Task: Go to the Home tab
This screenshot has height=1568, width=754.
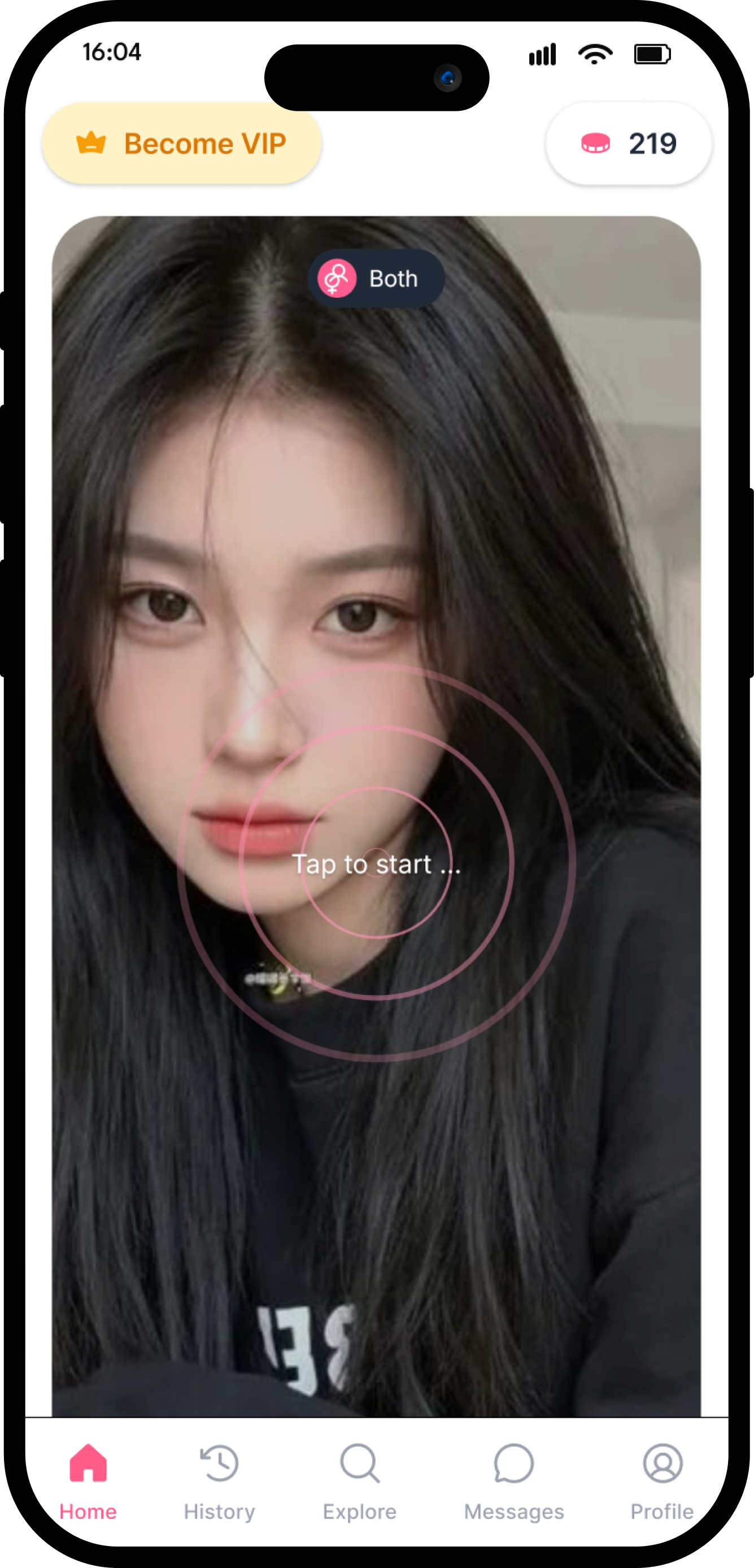Action: click(x=88, y=1480)
